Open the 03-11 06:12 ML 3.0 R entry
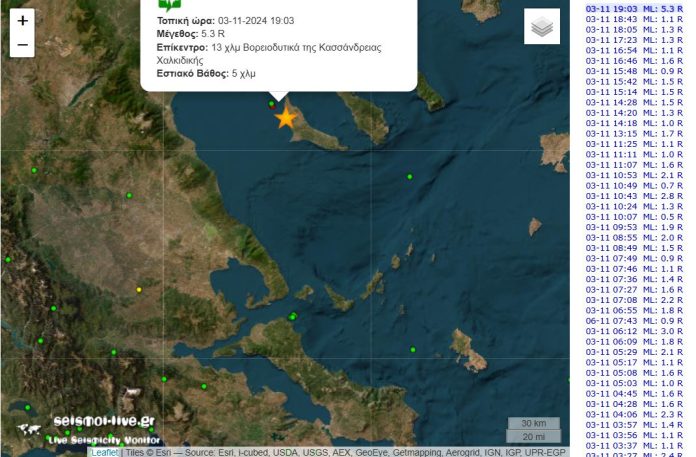 point(634,331)
